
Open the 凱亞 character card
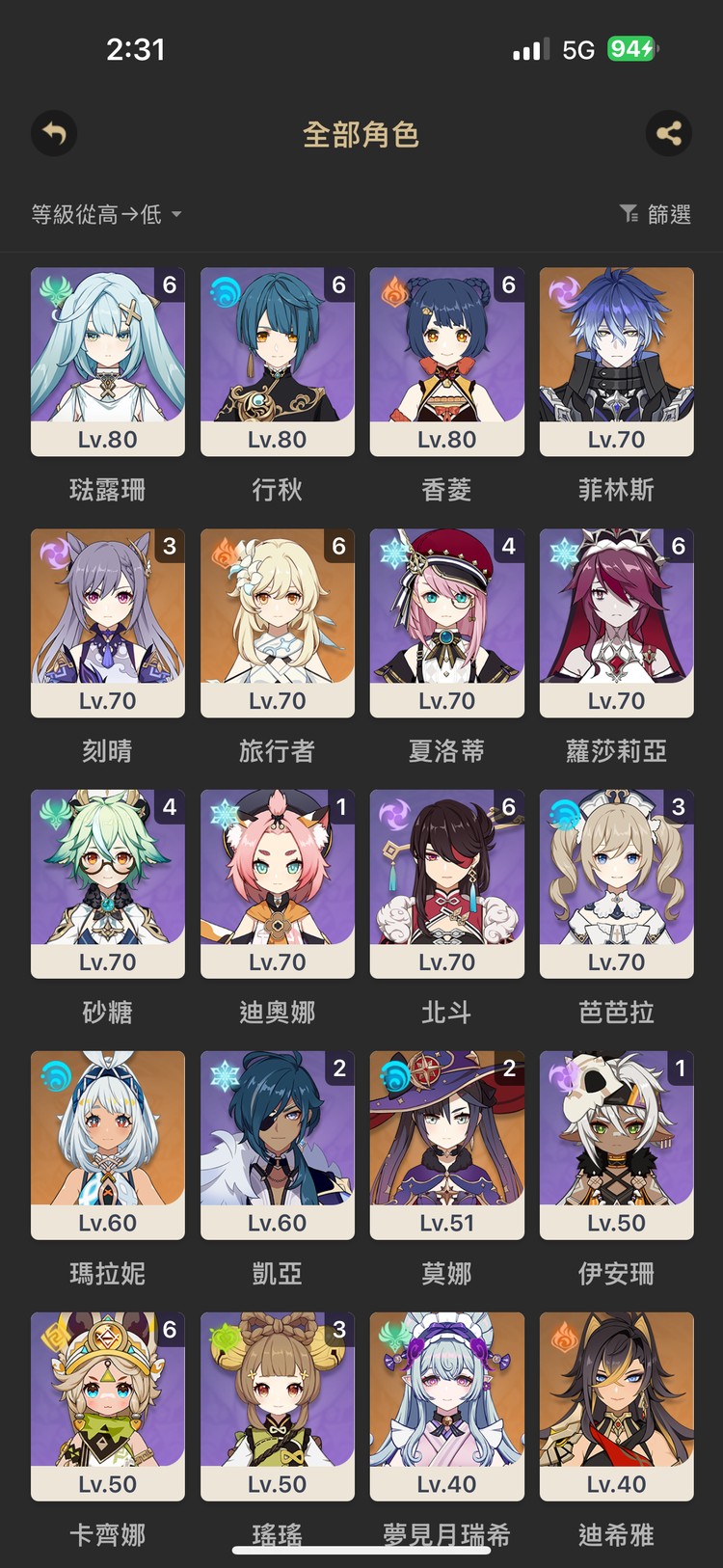click(278, 1146)
